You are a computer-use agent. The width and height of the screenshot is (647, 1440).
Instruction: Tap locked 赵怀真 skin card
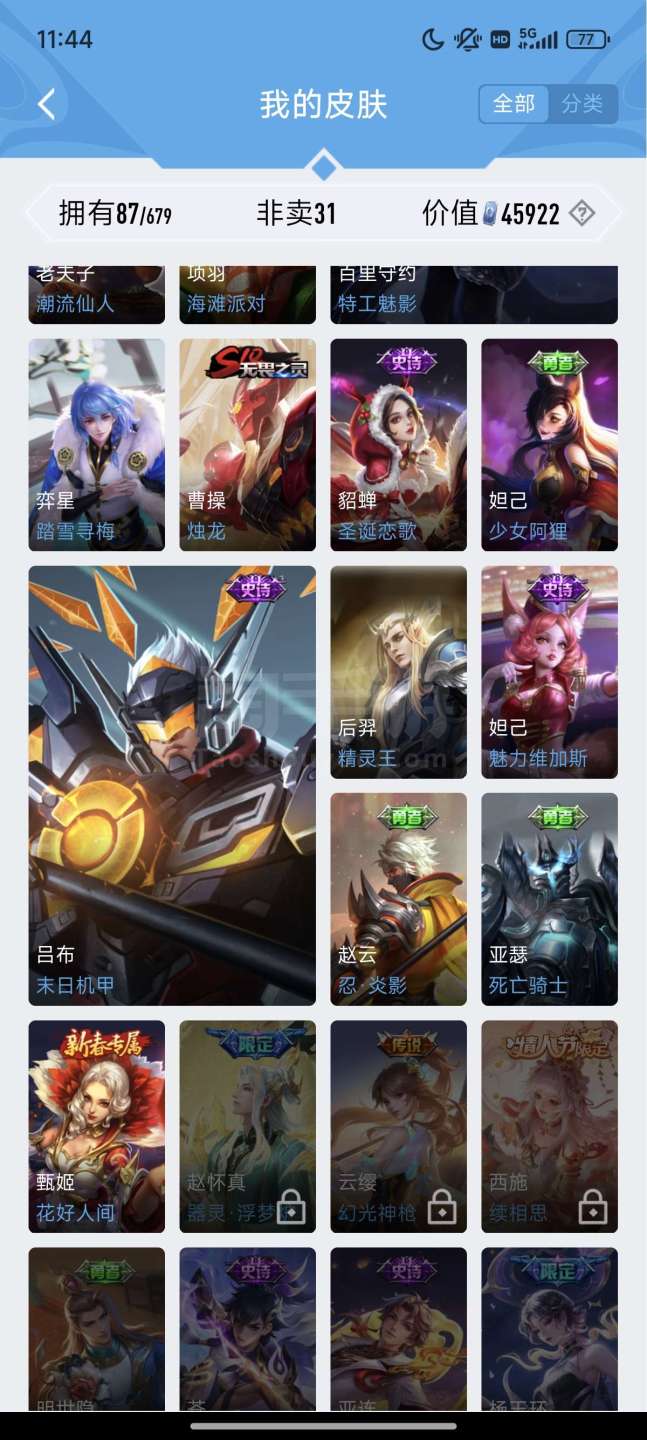tap(247, 1126)
